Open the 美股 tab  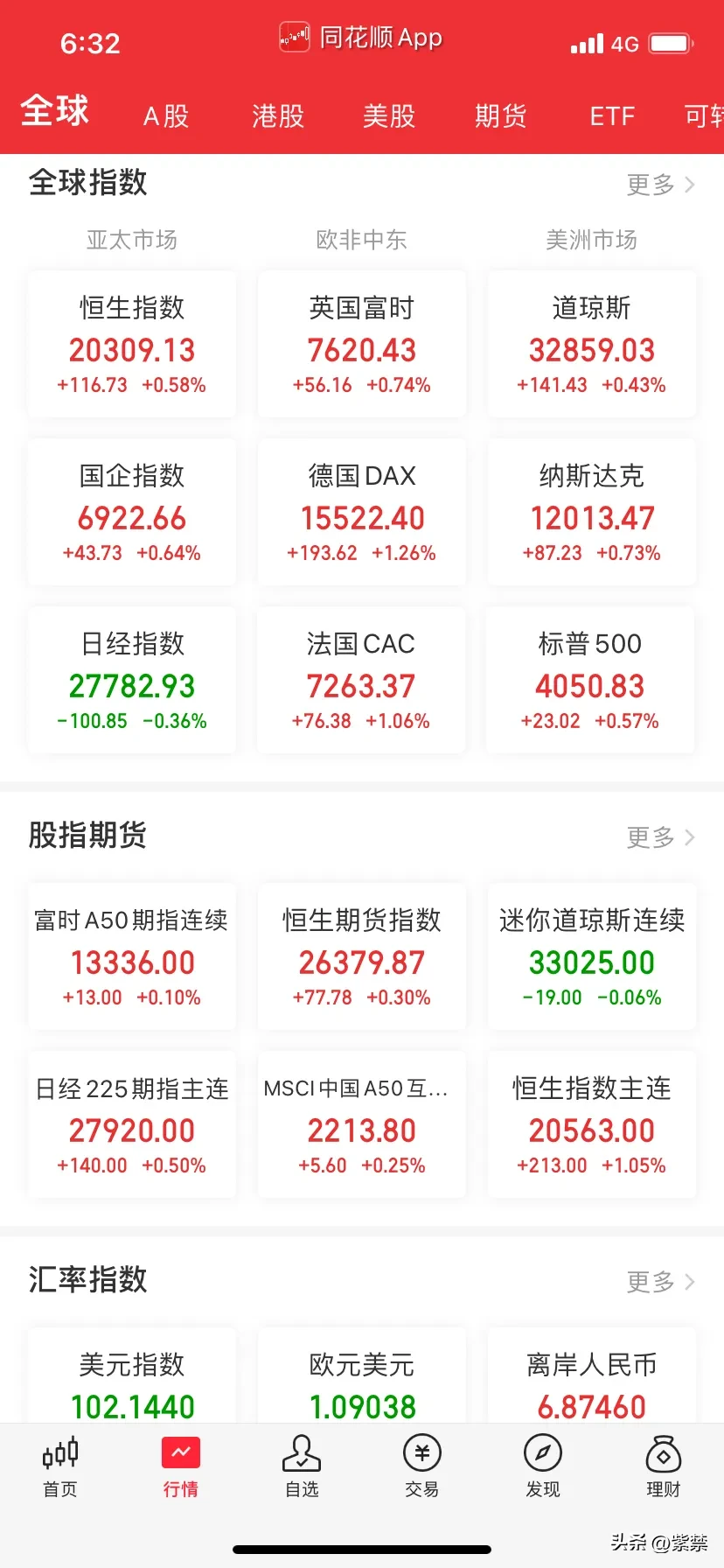pos(389,115)
